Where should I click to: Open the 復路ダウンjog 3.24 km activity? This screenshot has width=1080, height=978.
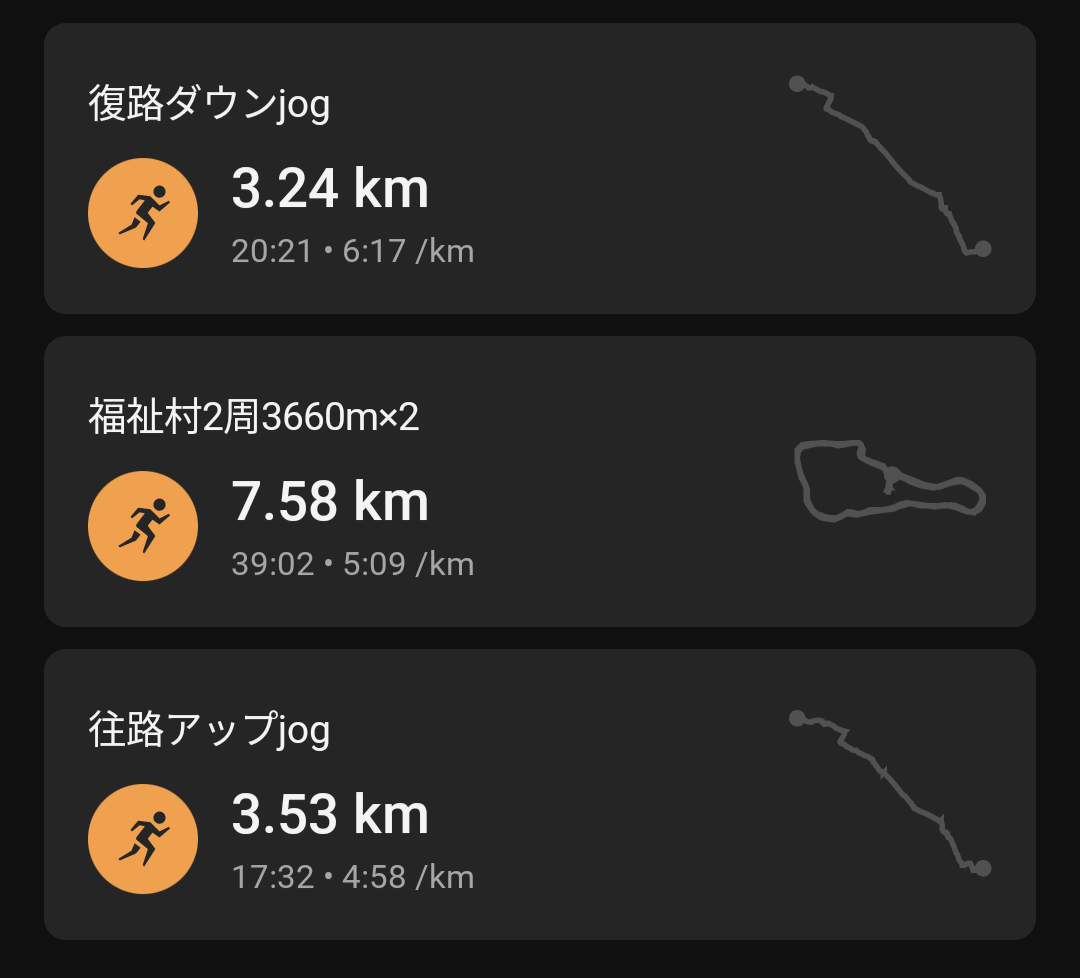click(x=540, y=168)
